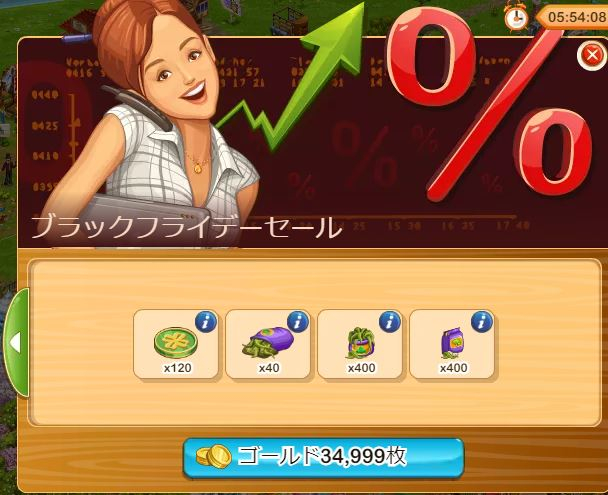Go to the previous offer with left arrow

(14, 343)
